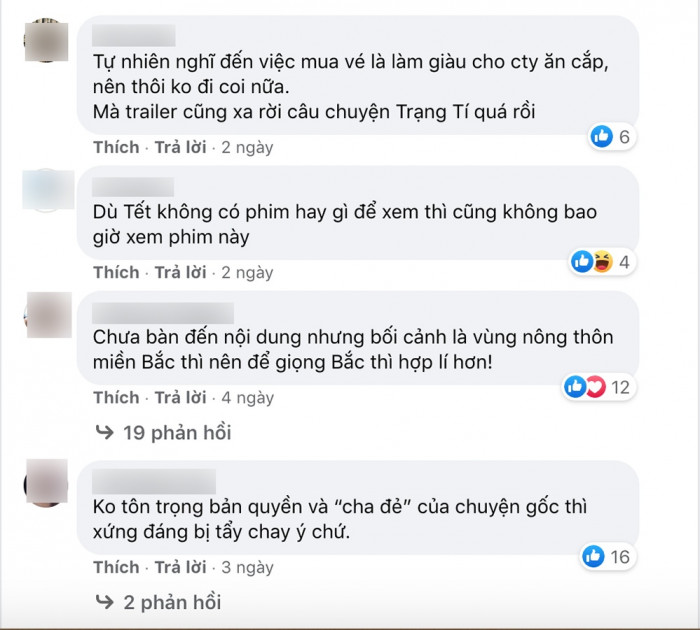Screen dimensions: 700x630
Task: Reply to the tẩy chay comment
Action: pyautogui.click(x=181, y=567)
